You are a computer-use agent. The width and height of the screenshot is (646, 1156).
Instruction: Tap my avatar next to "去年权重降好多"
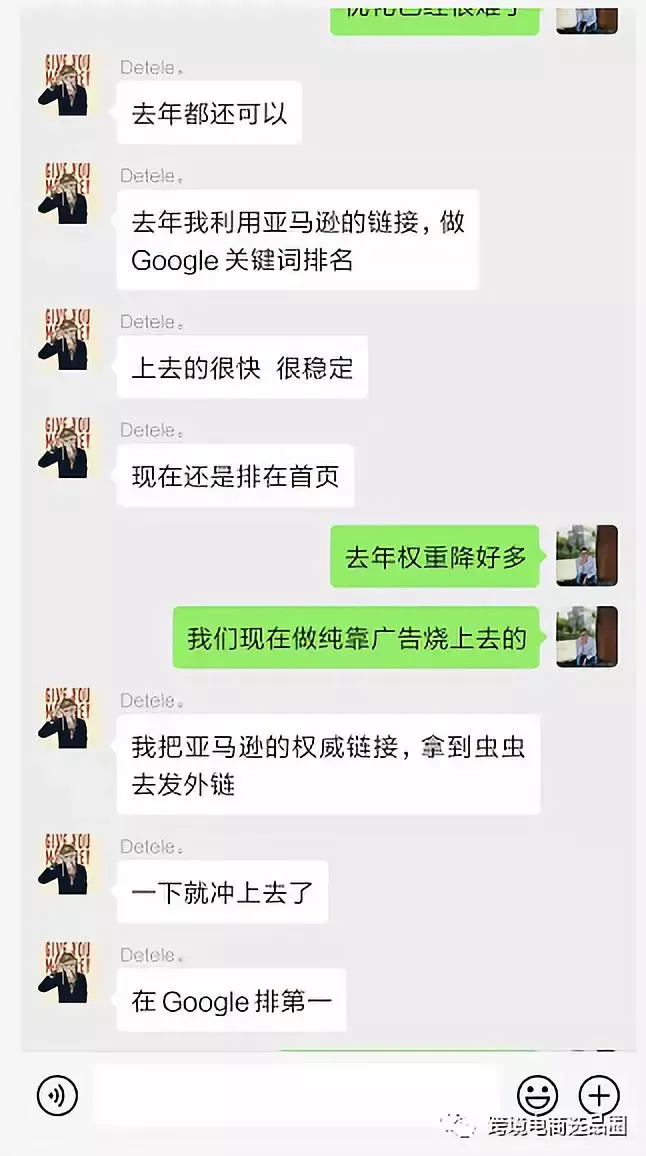587,555
